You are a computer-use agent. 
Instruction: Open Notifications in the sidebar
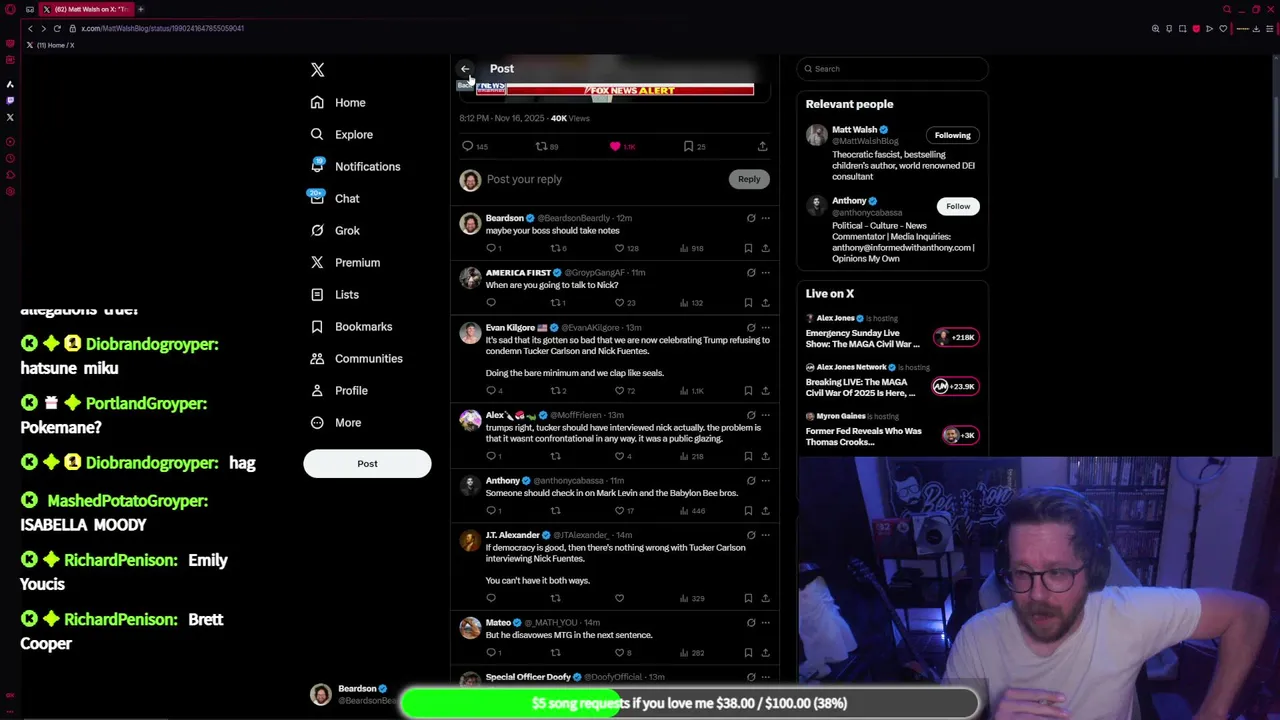366,167
